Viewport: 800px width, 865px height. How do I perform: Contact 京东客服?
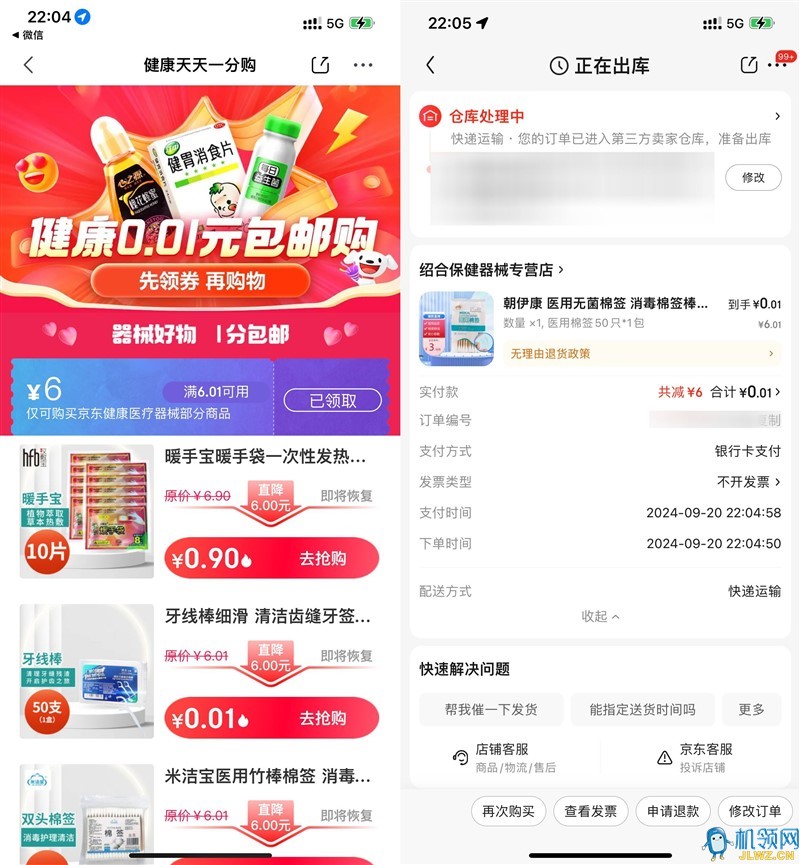click(705, 757)
